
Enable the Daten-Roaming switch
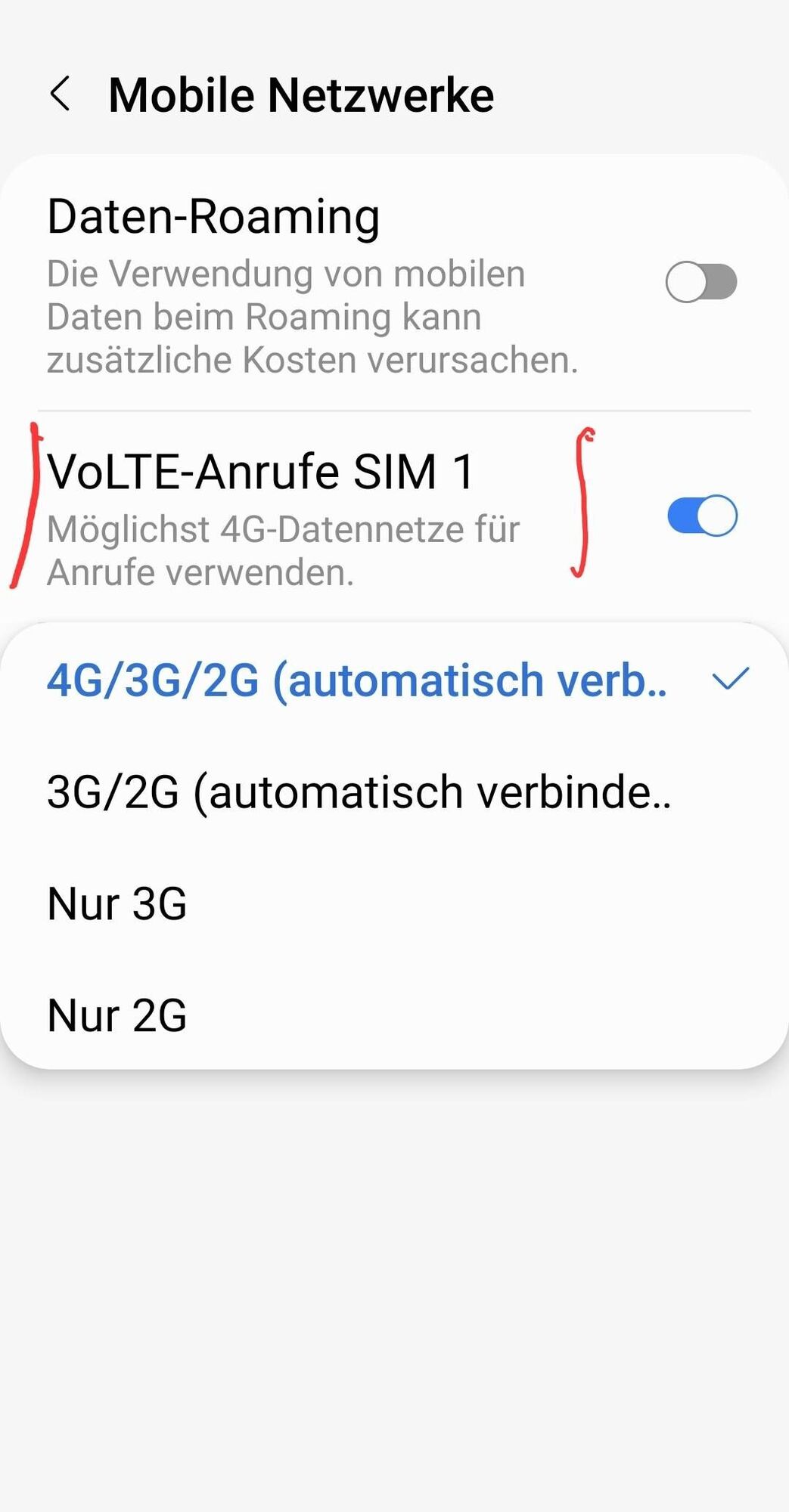(700, 282)
